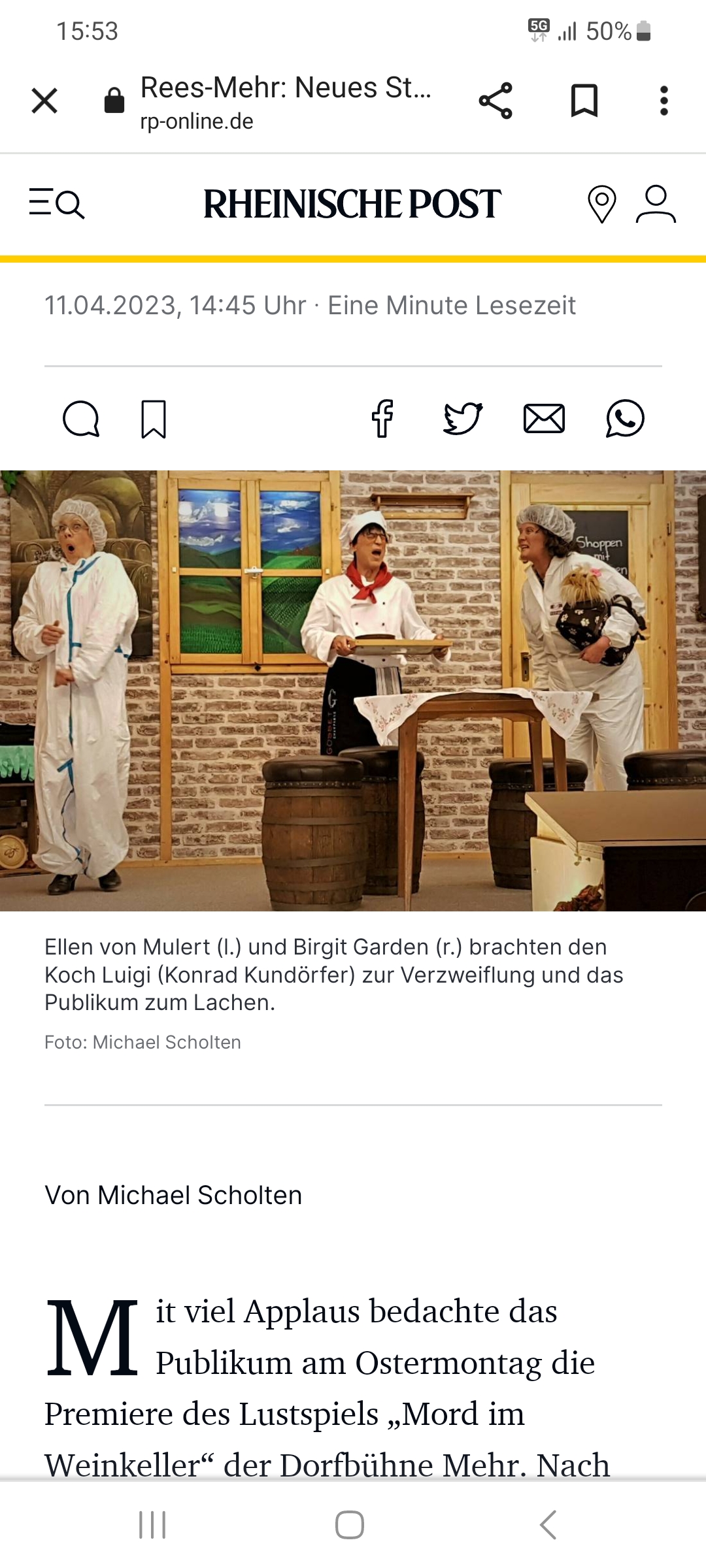Open the menu and search button

pyautogui.click(x=57, y=203)
